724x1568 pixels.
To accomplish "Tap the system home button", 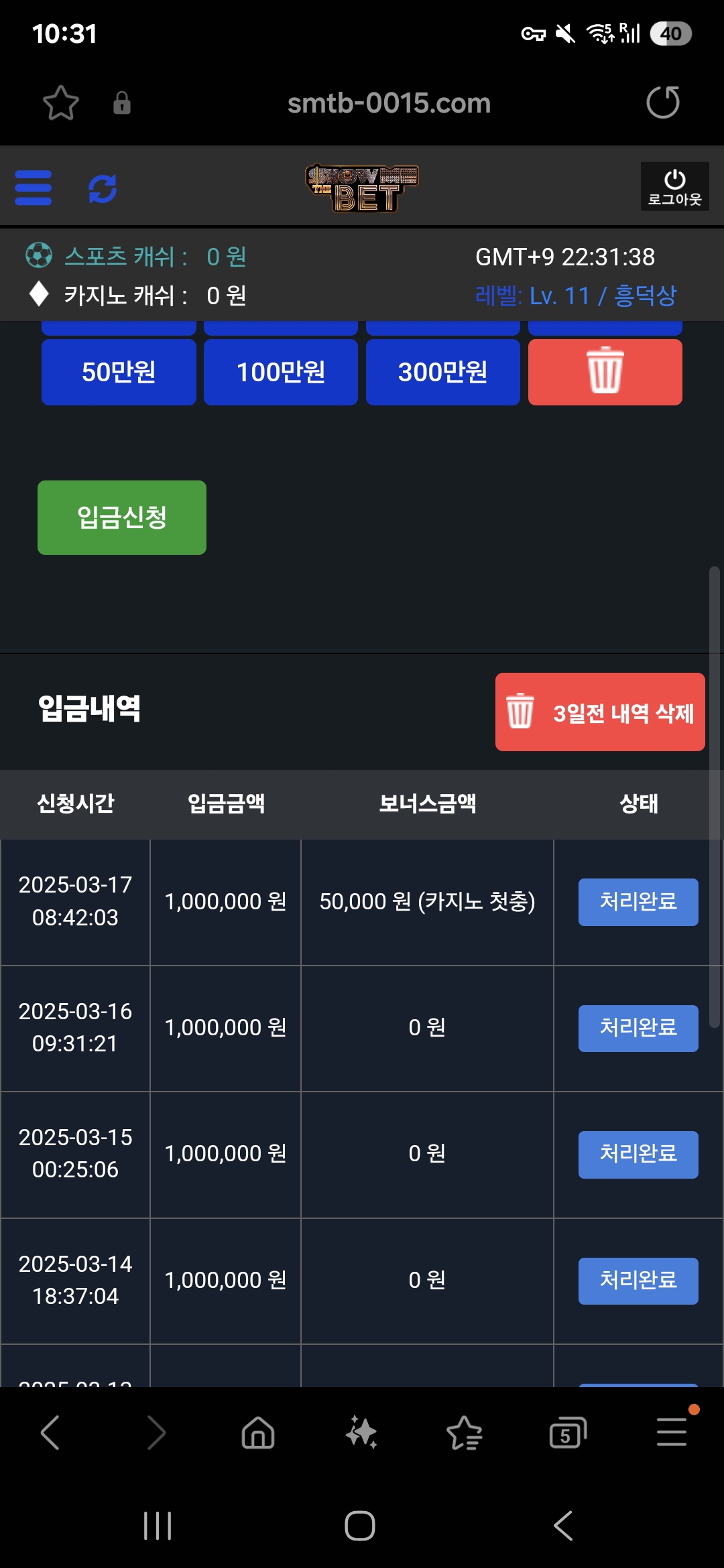I will pyautogui.click(x=360, y=1526).
